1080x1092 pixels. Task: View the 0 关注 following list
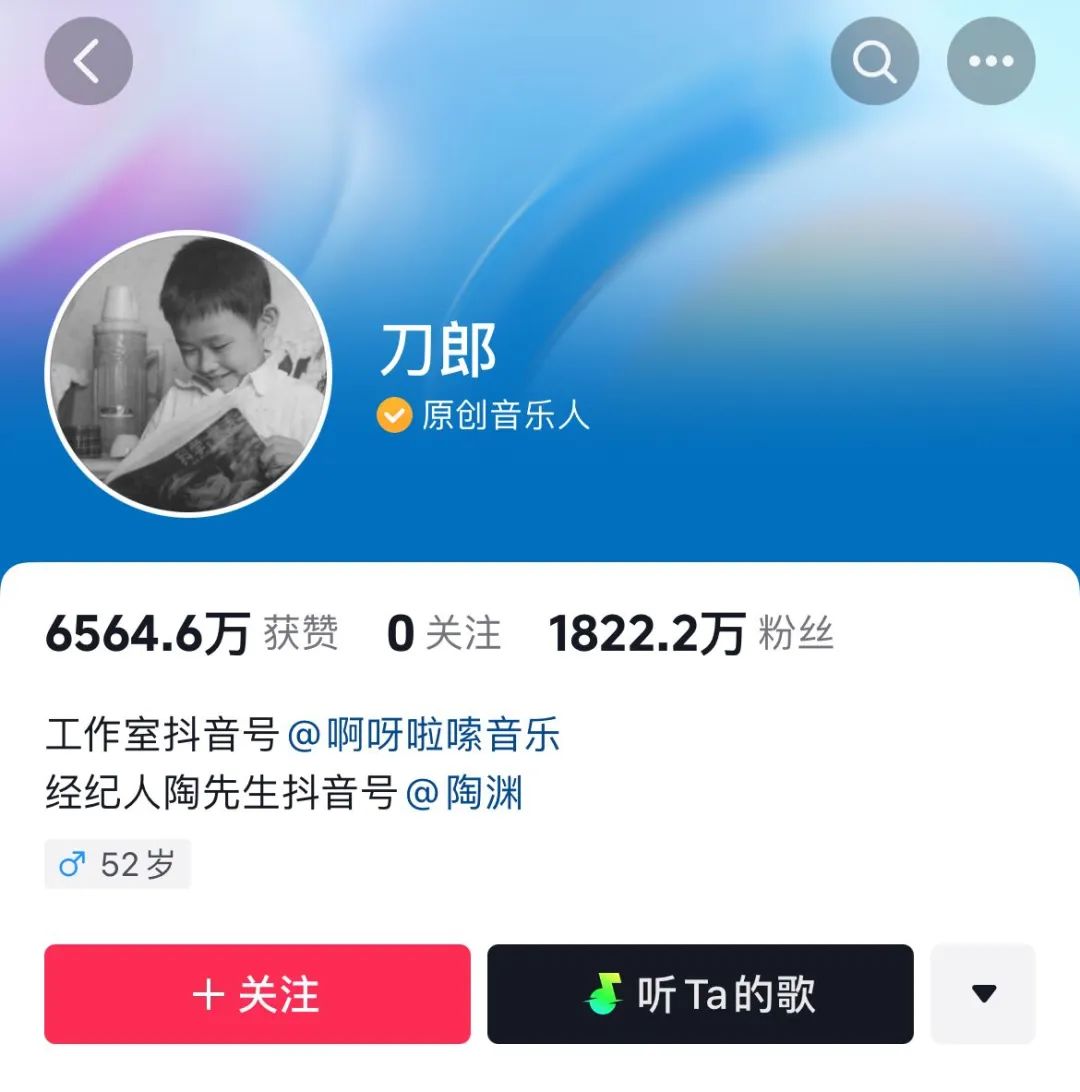(x=443, y=634)
